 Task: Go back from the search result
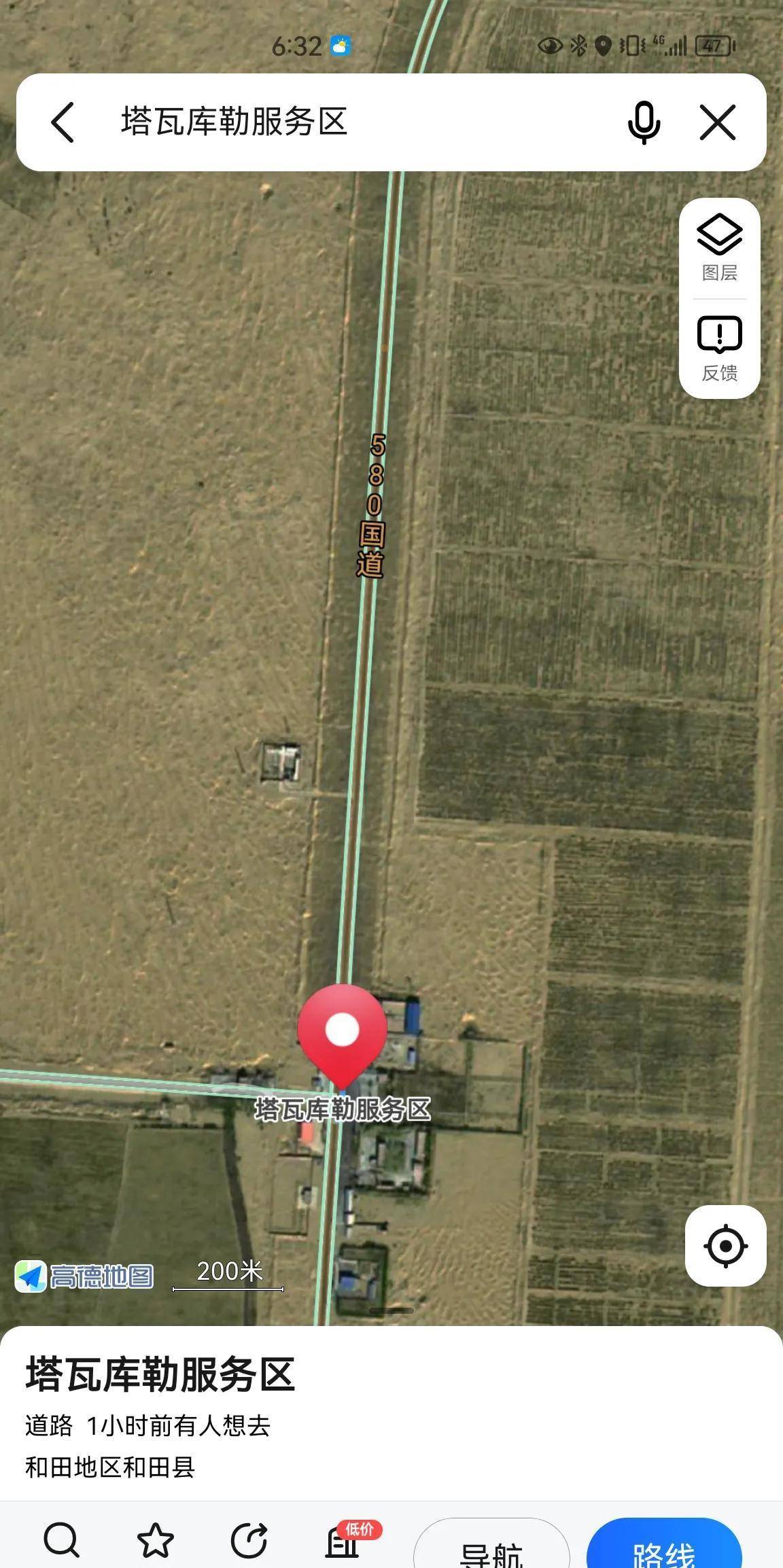(x=63, y=122)
